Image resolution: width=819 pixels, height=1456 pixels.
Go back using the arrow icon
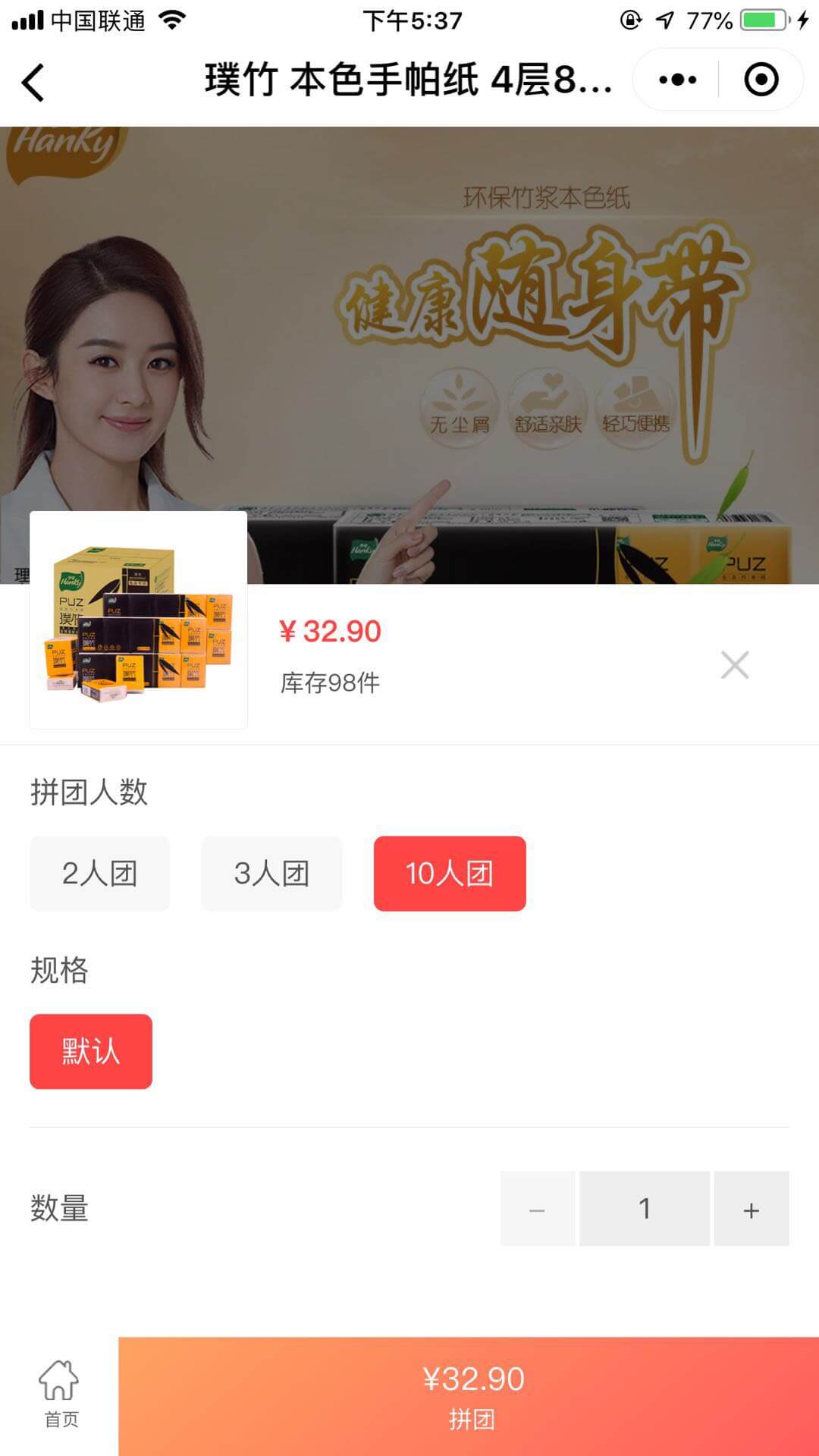pos(33,82)
